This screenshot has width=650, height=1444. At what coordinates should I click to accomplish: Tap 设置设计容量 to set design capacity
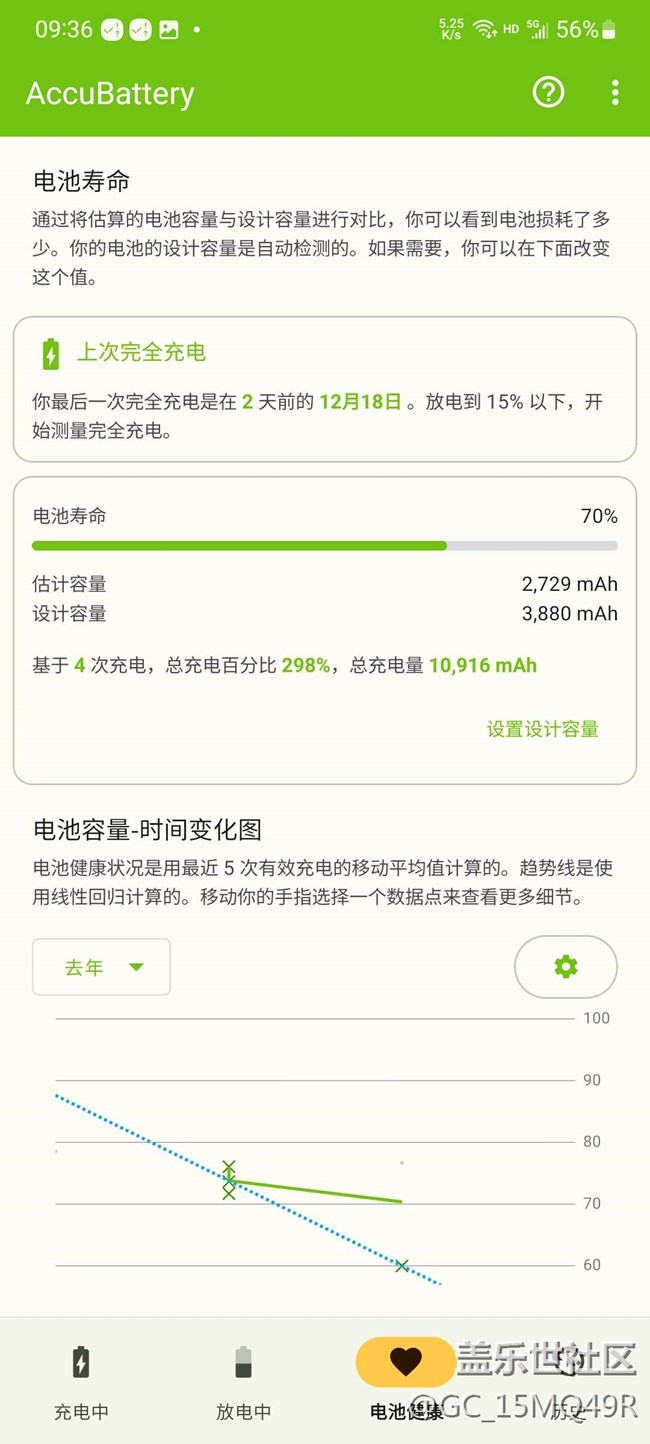click(542, 729)
